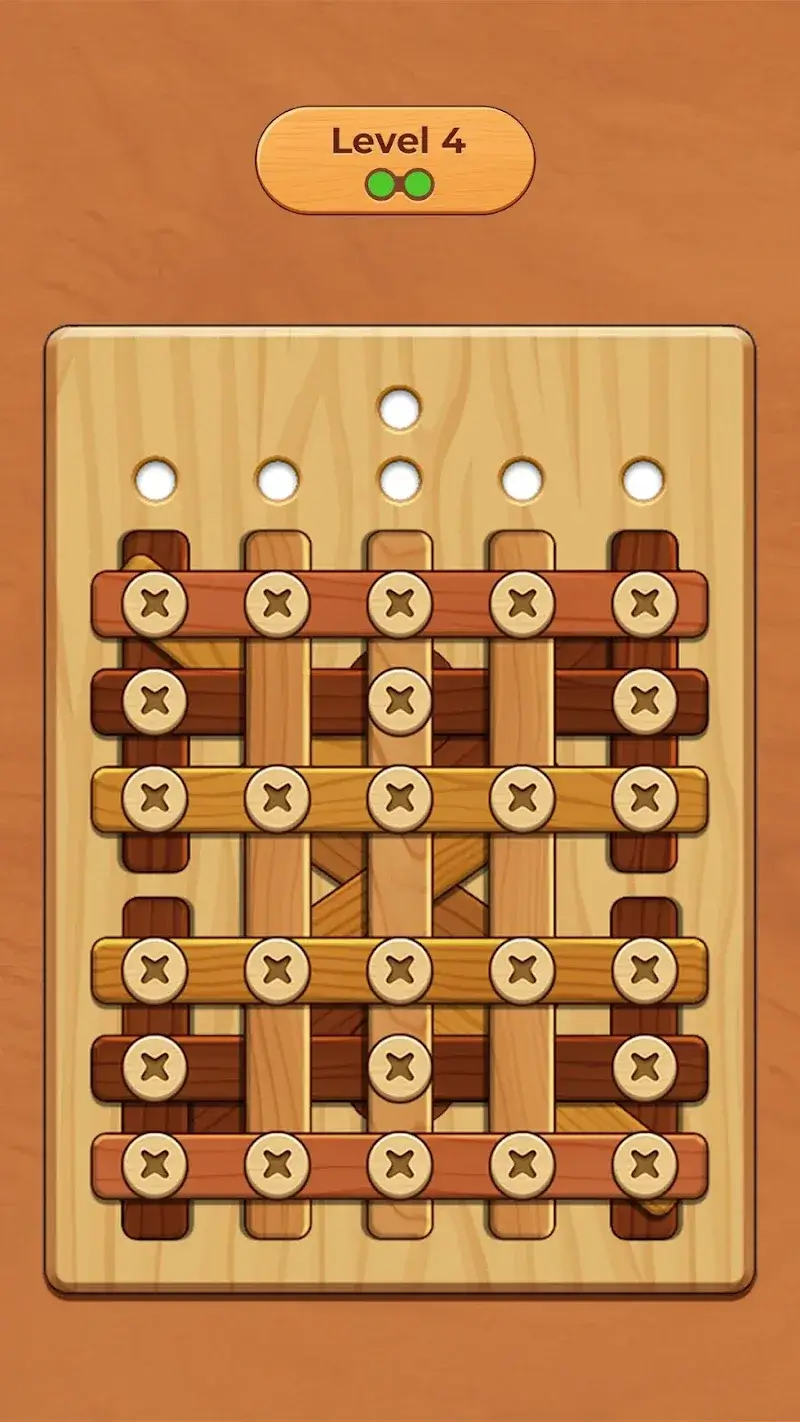This screenshot has width=800, height=1422.
Task: Unscrew the far-right screw on the golden plank
Action: point(645,797)
